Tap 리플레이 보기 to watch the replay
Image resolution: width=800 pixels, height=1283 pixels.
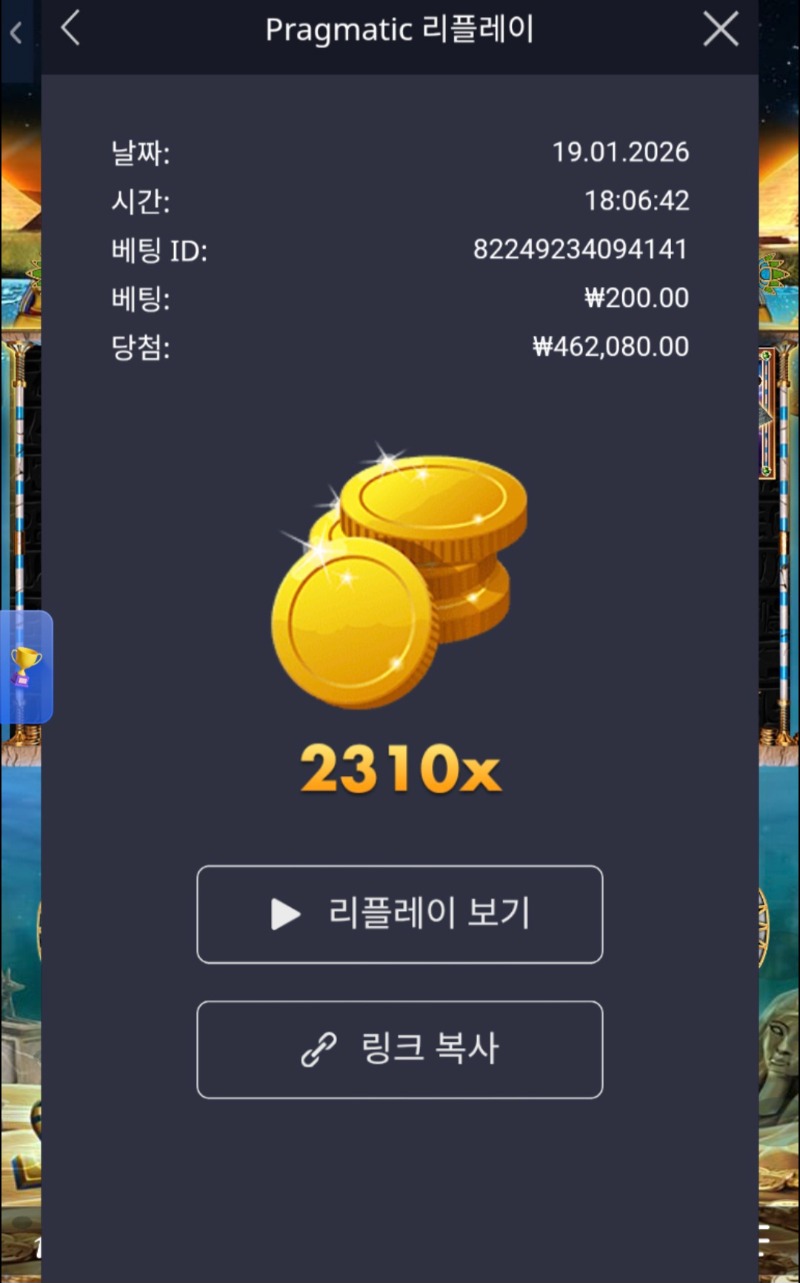pyautogui.click(x=400, y=914)
